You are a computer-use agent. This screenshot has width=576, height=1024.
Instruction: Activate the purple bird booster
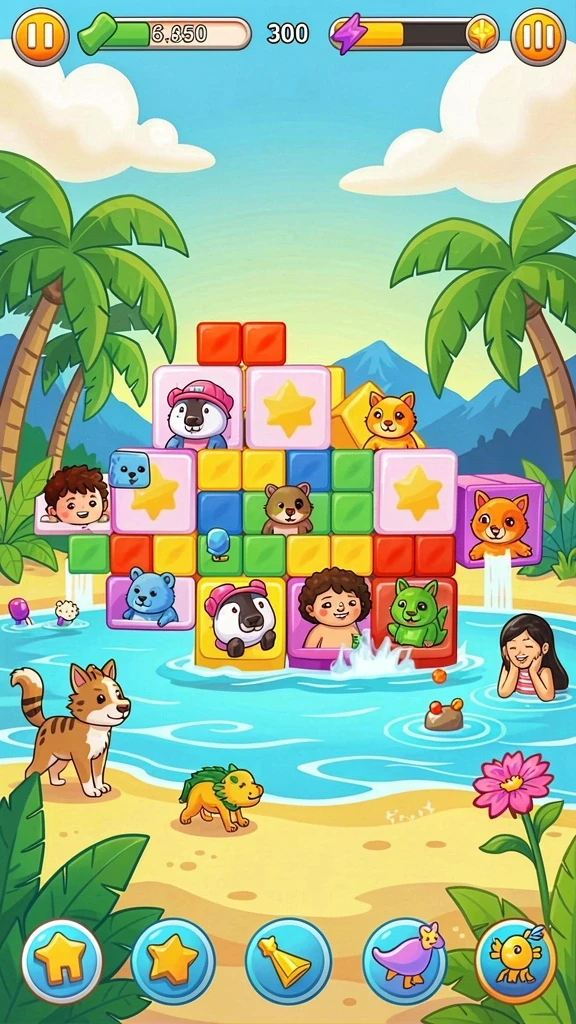pos(404,961)
